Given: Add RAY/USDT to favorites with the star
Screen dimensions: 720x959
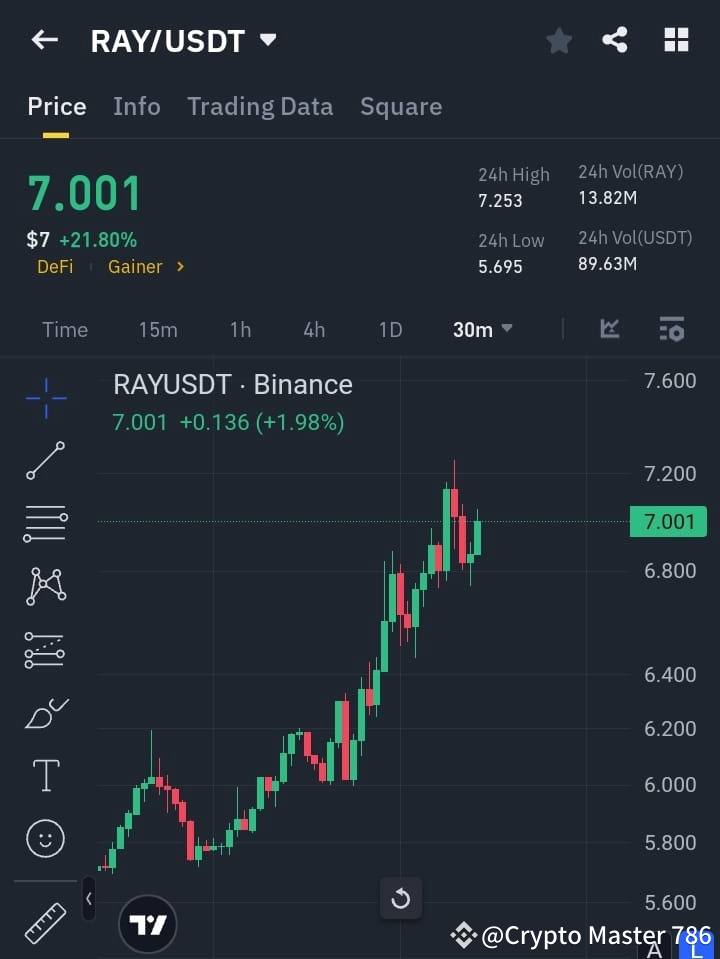Looking at the screenshot, I should [558, 40].
